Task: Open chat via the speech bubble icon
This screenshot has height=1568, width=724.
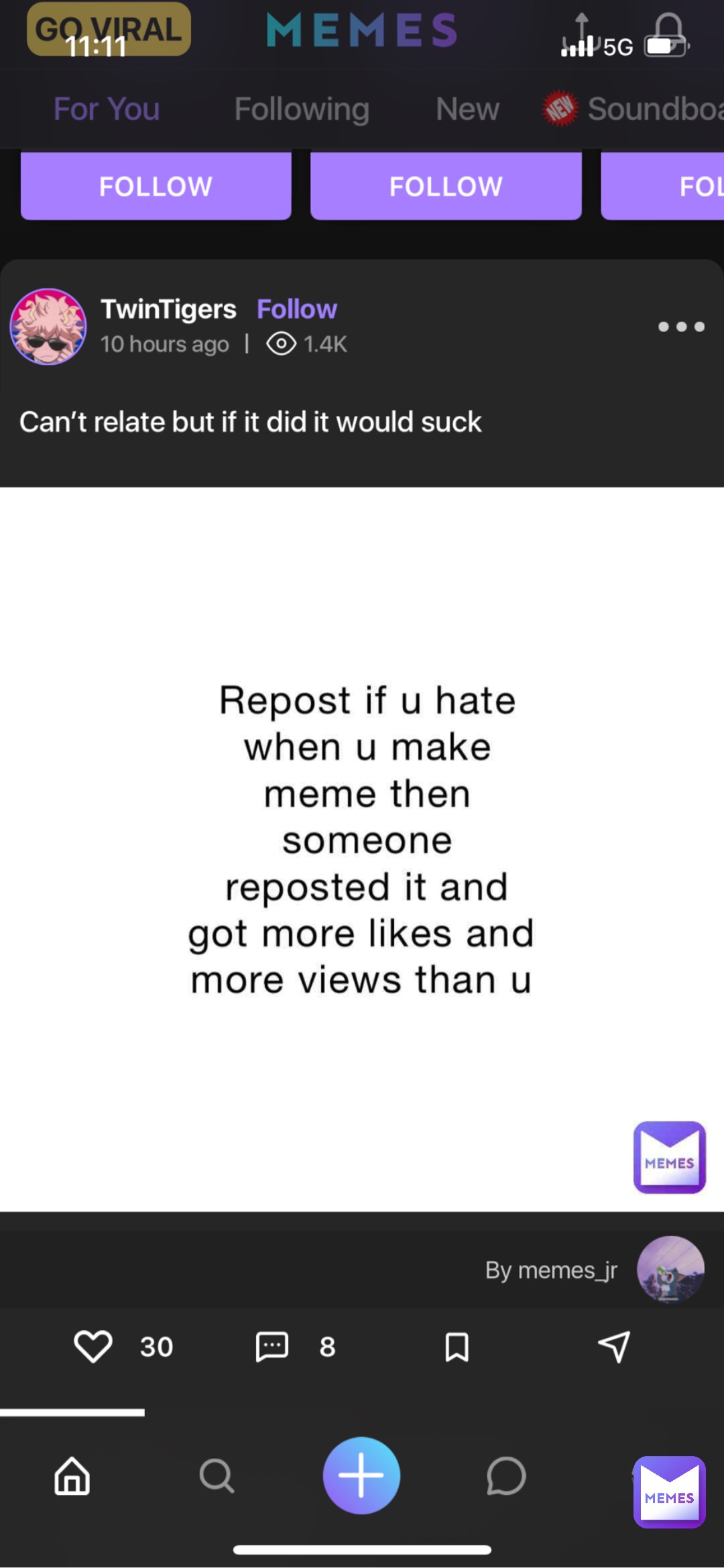Action: click(x=506, y=1477)
